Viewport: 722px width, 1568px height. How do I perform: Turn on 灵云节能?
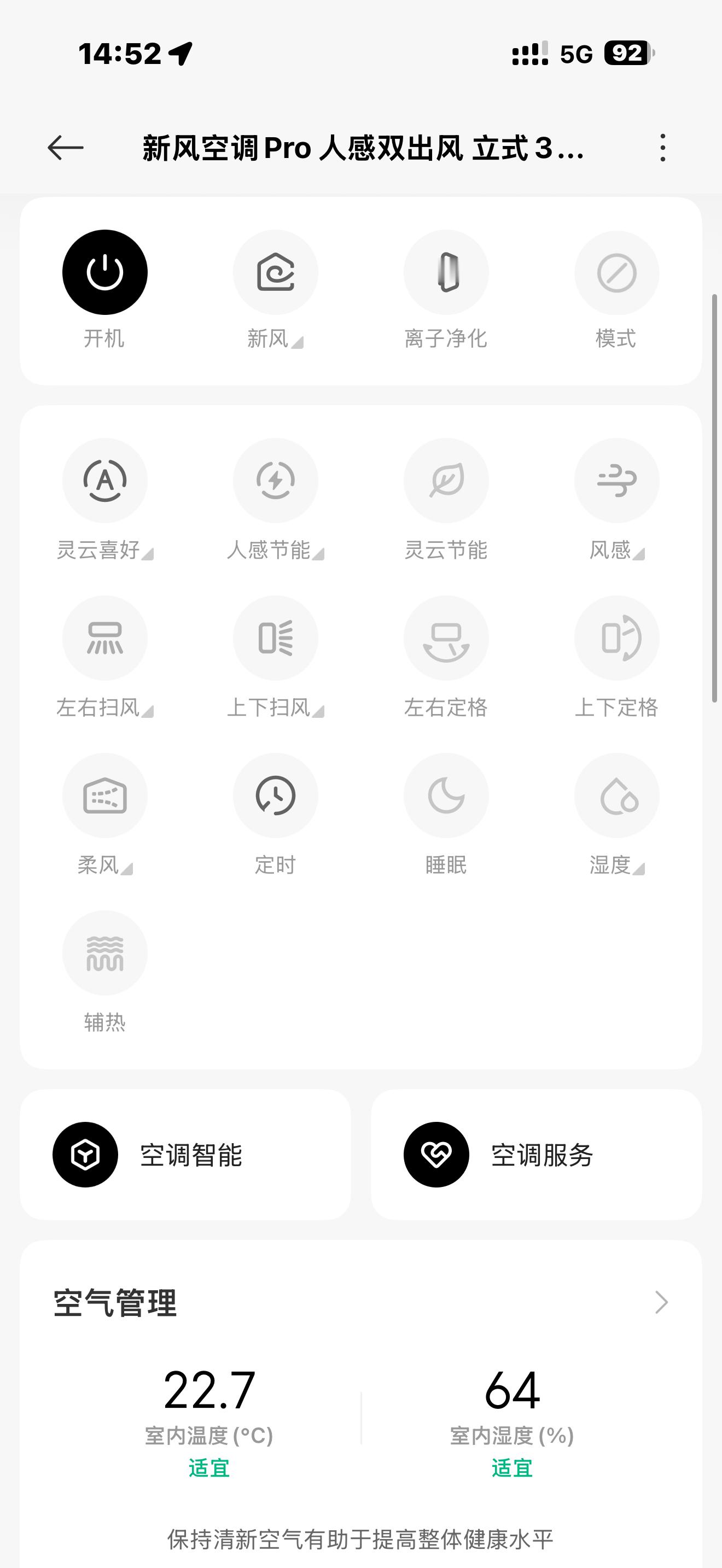pyautogui.click(x=446, y=480)
